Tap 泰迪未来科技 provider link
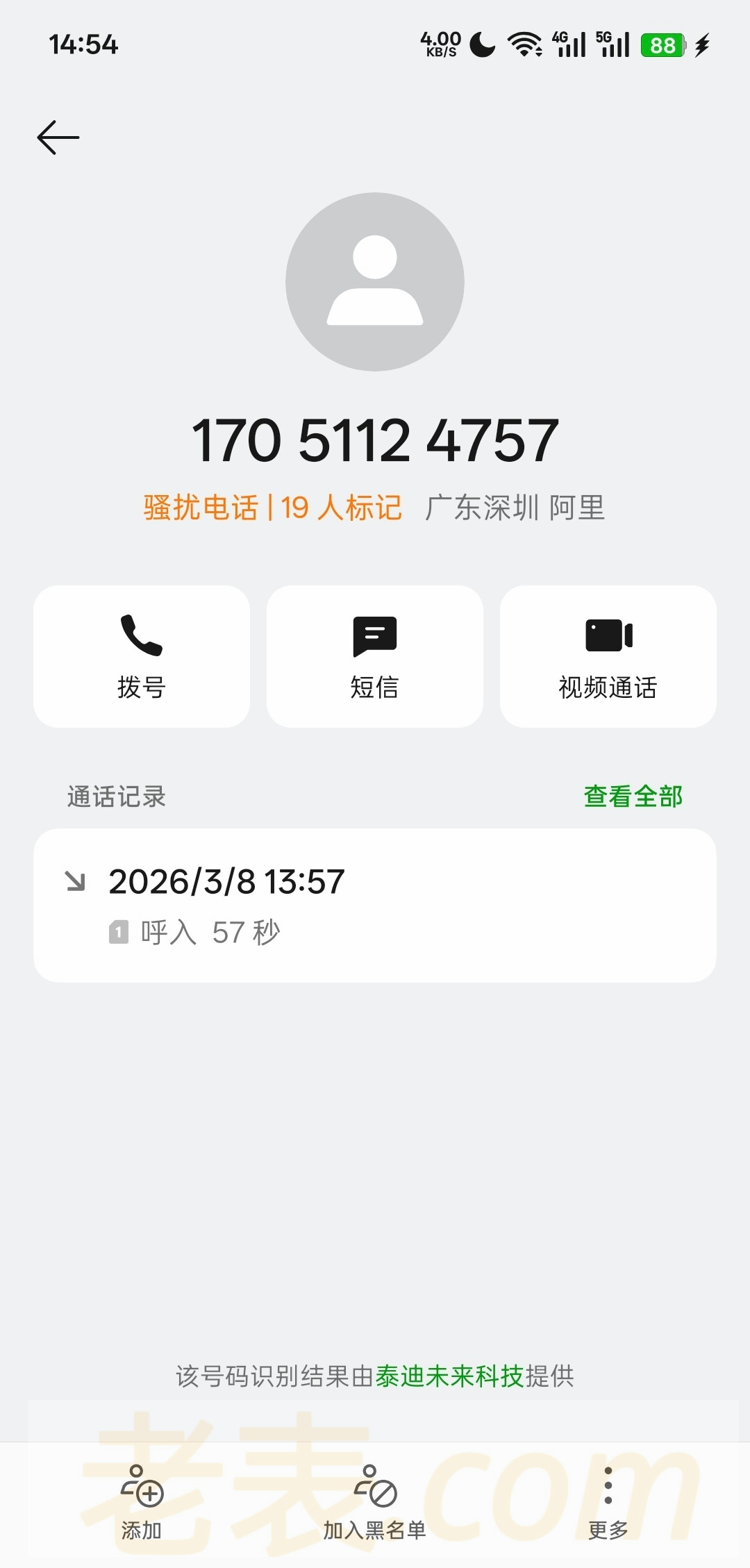The width and height of the screenshot is (750, 1568). 449,1376
